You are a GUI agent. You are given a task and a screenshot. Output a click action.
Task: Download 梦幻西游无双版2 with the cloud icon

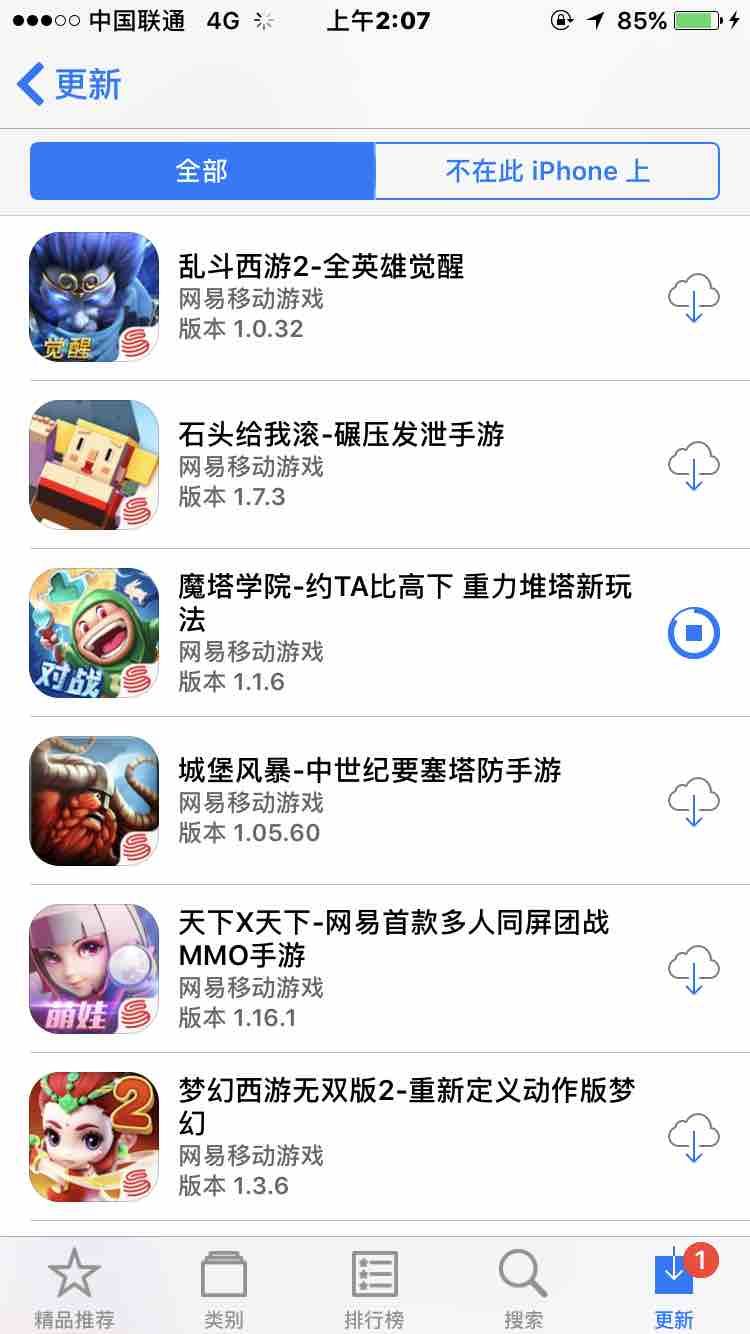pos(694,1136)
